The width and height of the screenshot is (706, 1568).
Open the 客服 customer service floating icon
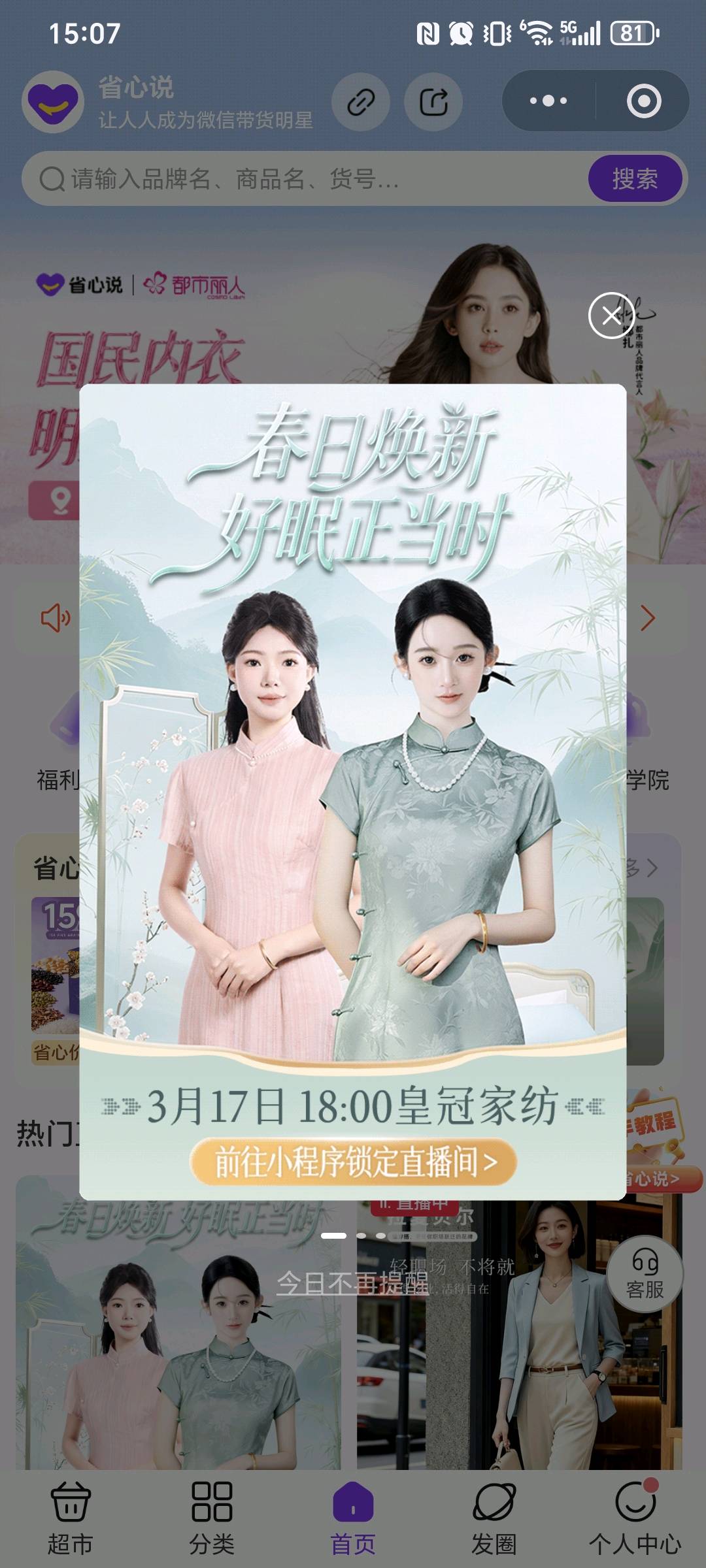(x=643, y=1274)
